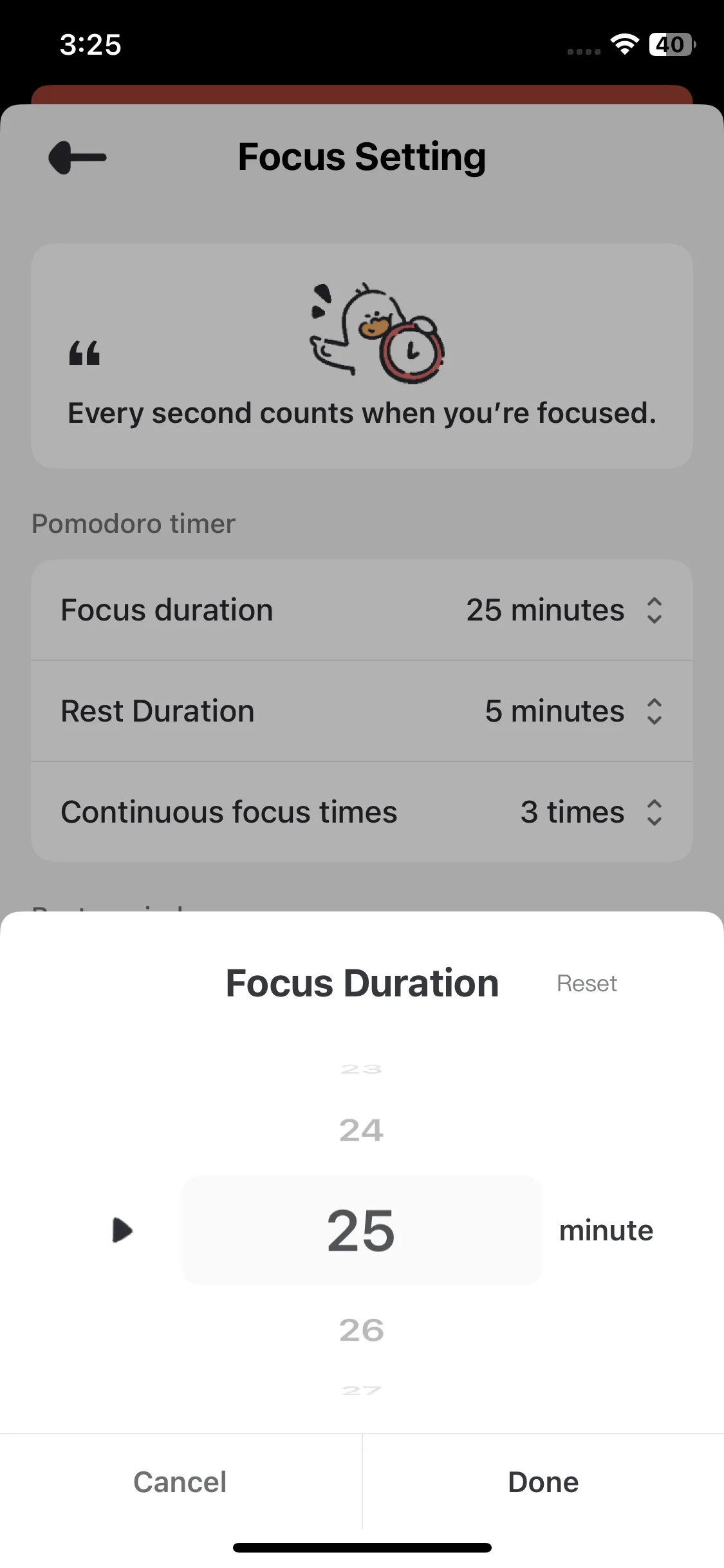Tap Reset in Focus Duration sheet

click(x=586, y=984)
